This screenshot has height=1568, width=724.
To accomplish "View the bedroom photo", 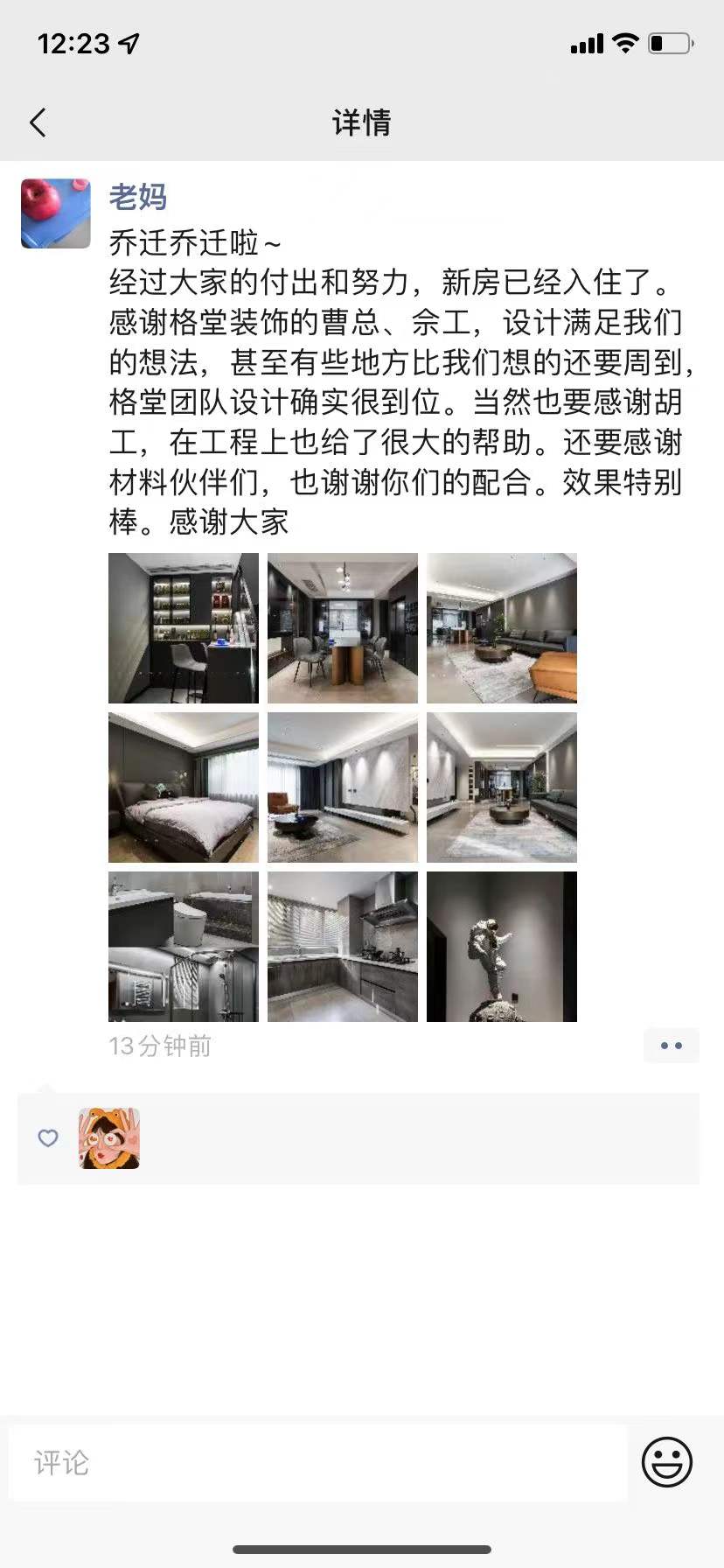I will click(x=184, y=787).
